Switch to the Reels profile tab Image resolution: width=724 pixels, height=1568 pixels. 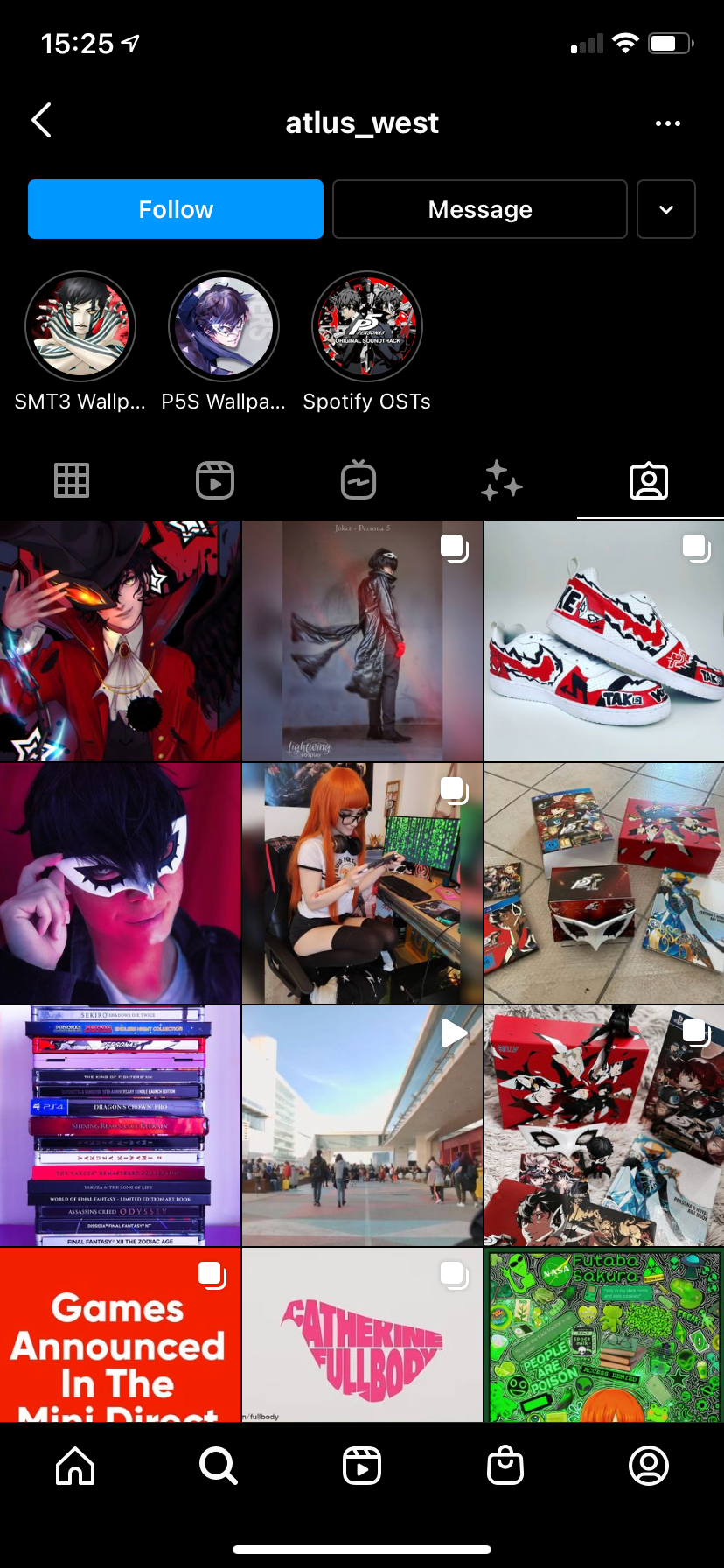[215, 480]
